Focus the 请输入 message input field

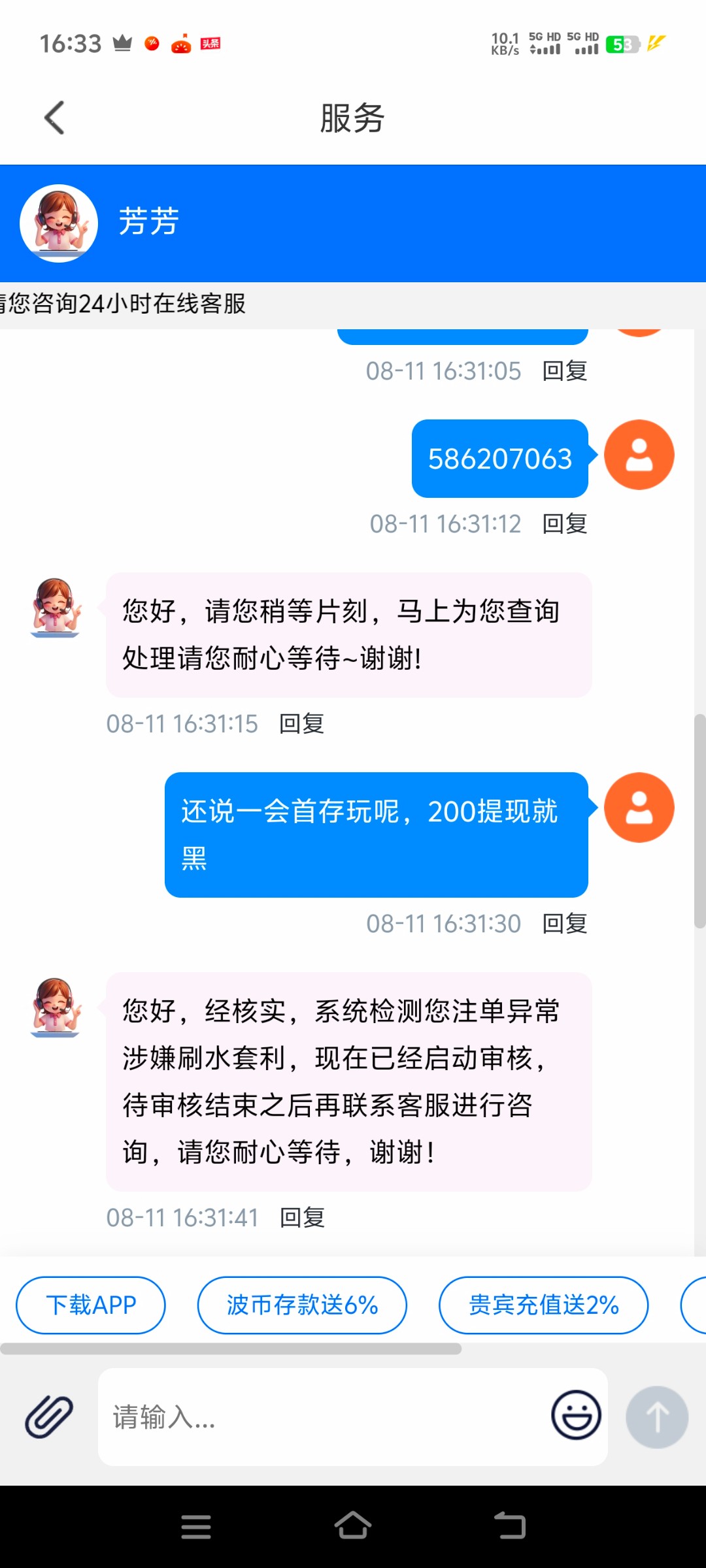coord(320,1416)
